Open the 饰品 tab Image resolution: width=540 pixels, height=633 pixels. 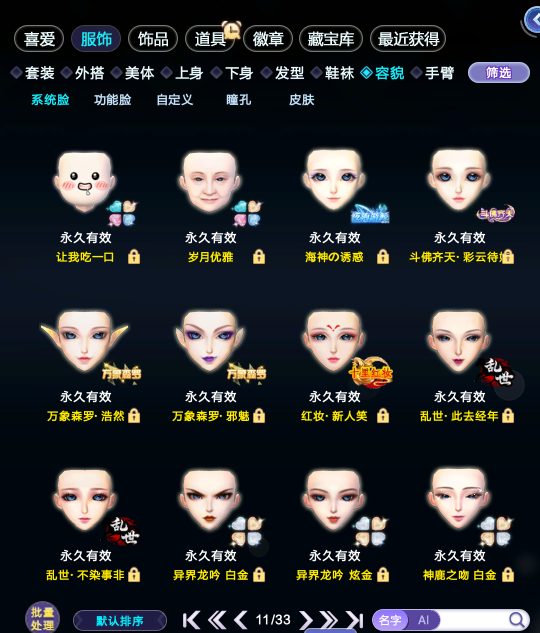tap(153, 39)
